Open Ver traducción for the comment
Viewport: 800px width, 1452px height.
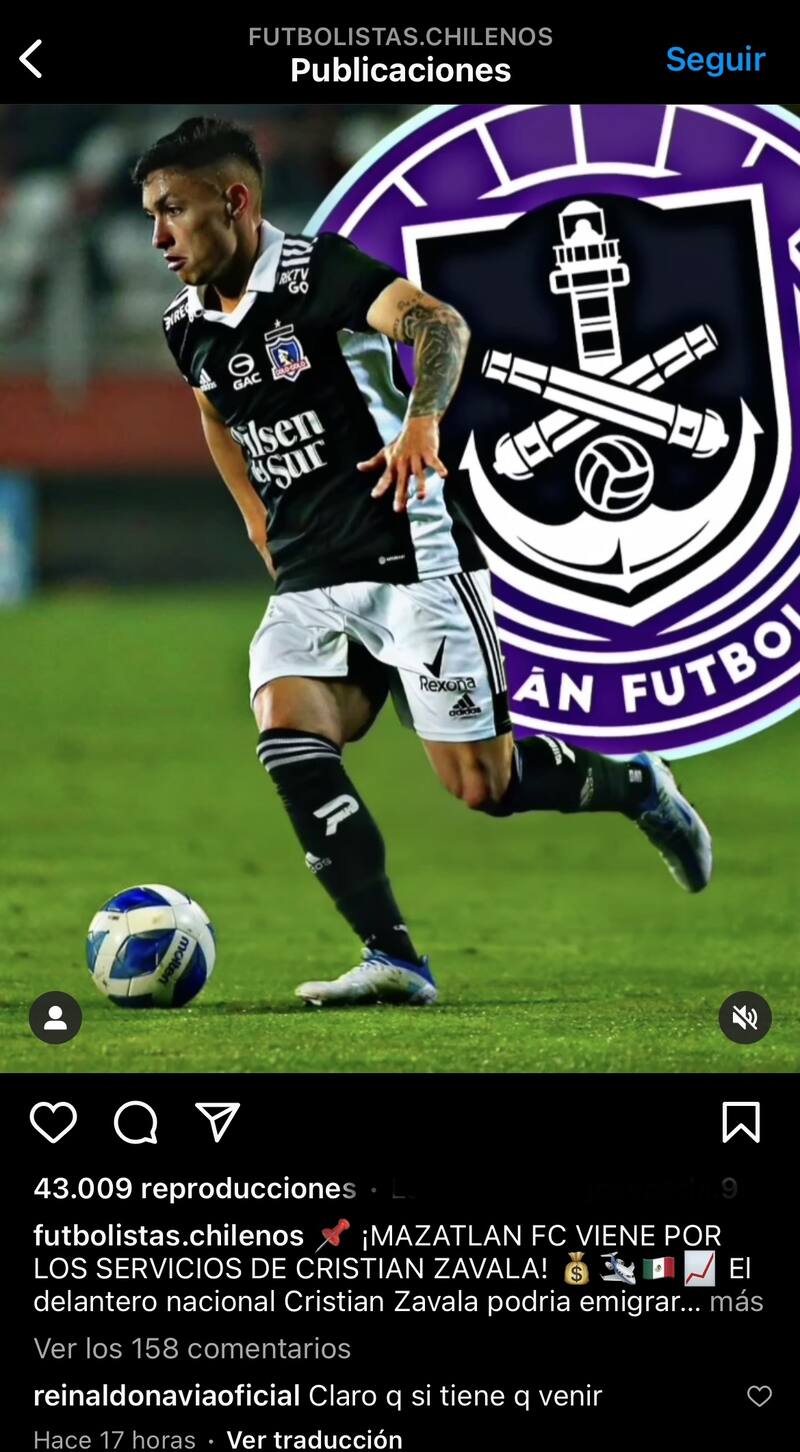pos(314,1439)
